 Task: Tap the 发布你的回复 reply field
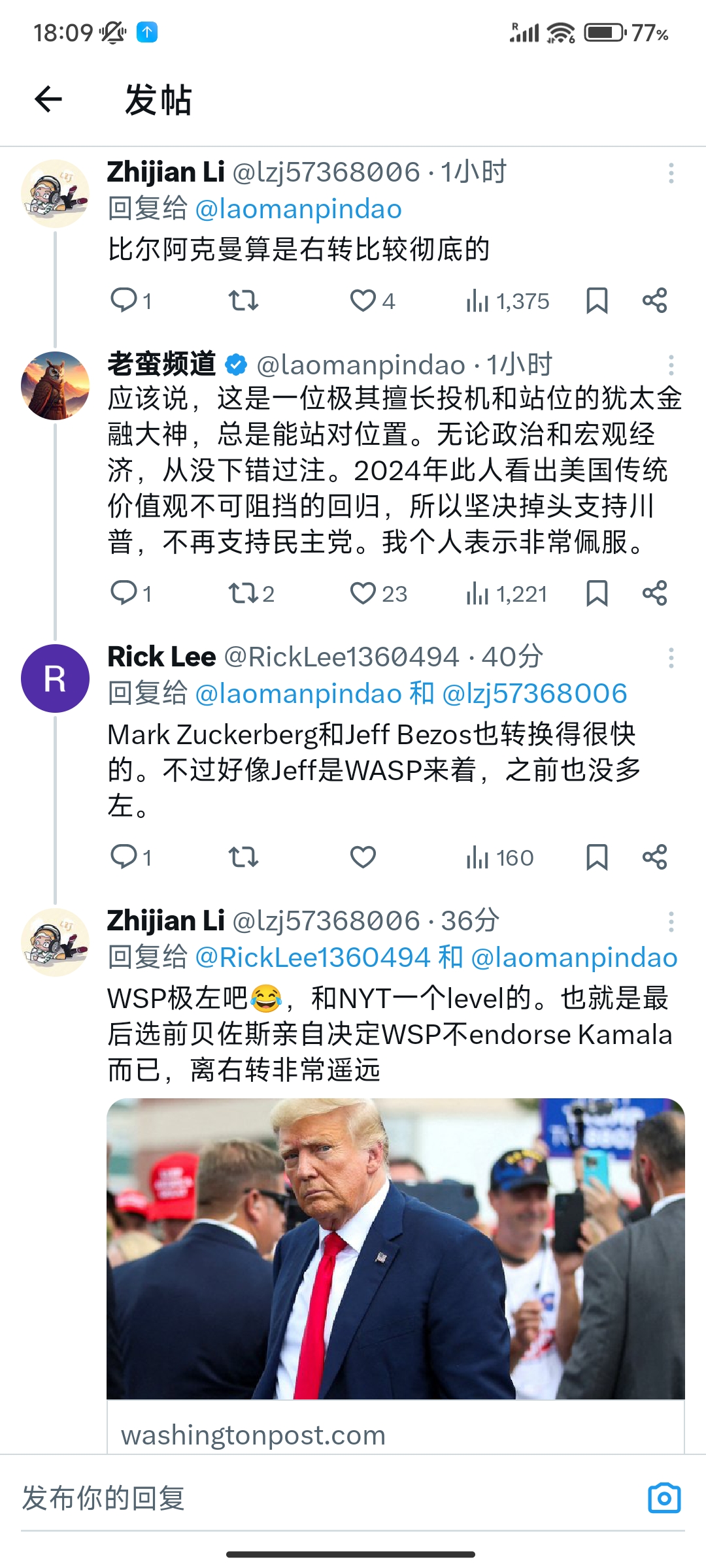(x=327, y=1497)
